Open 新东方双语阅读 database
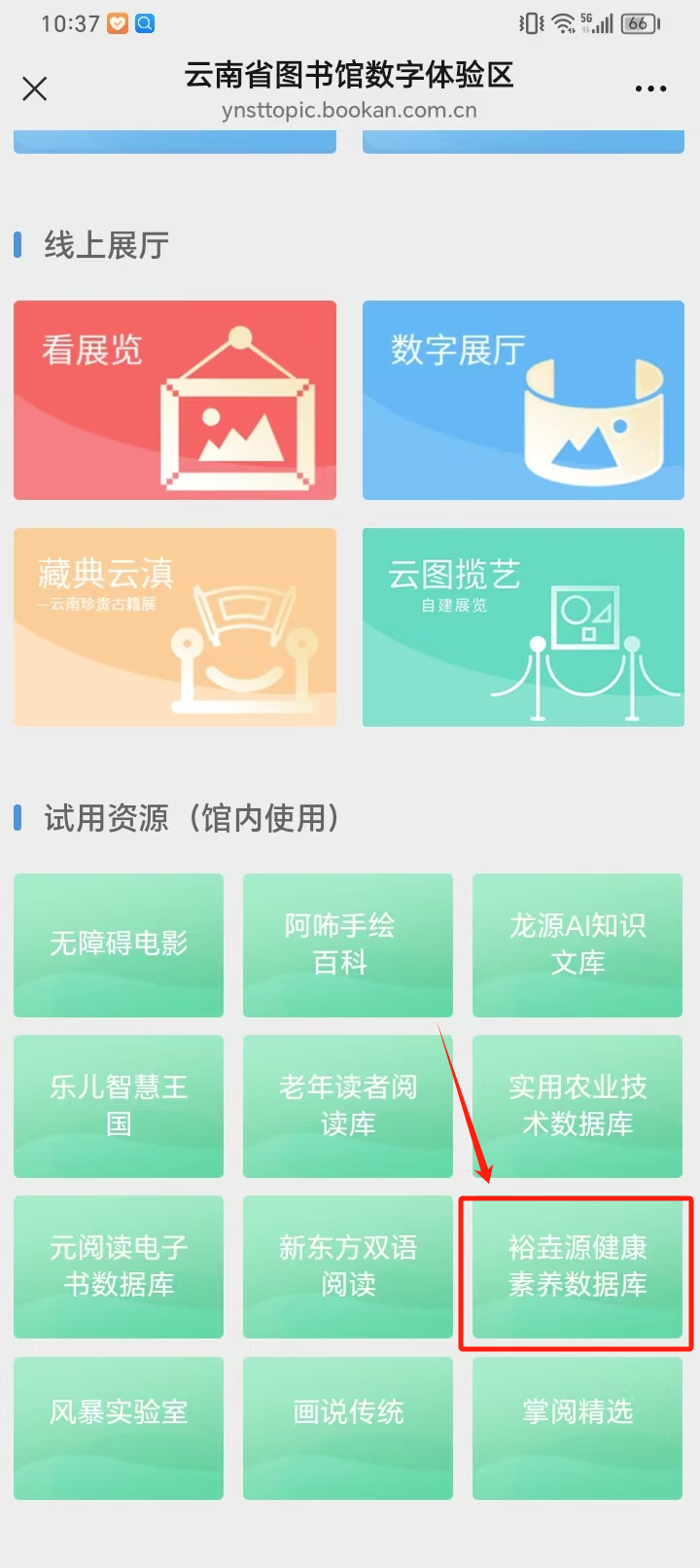This screenshot has width=700, height=1568. pos(347,1266)
